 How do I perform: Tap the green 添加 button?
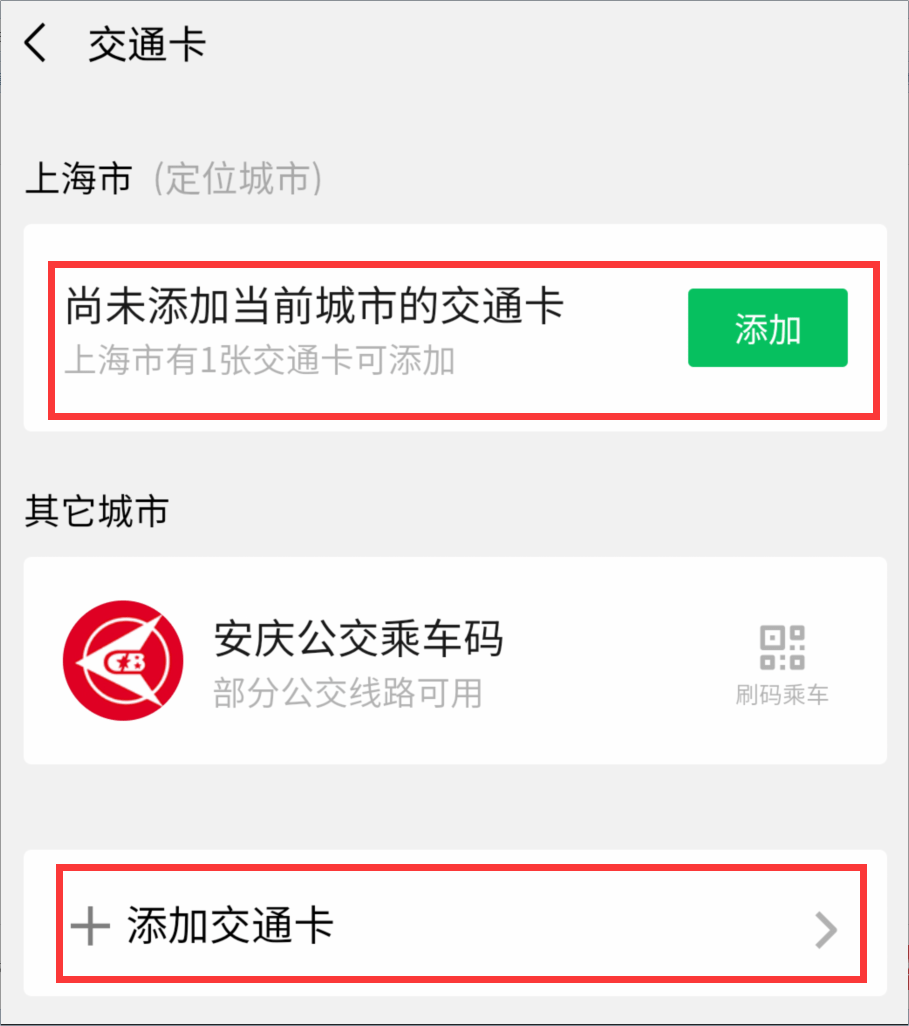(x=767, y=329)
